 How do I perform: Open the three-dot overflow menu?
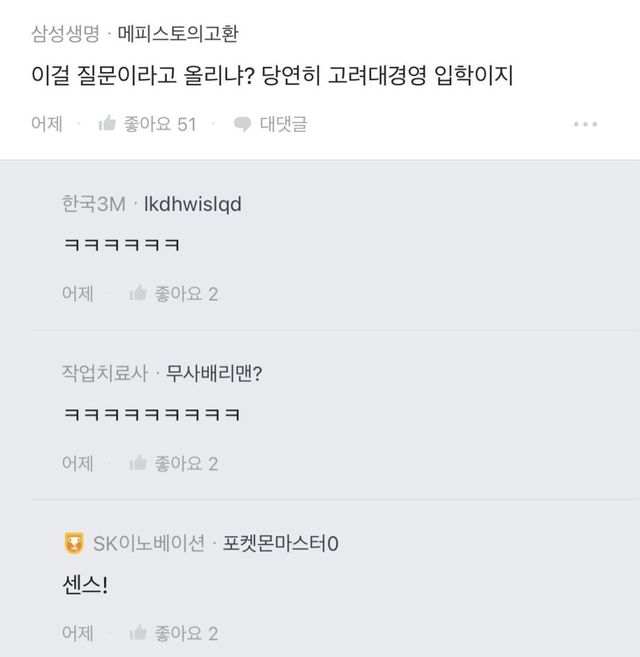585,124
